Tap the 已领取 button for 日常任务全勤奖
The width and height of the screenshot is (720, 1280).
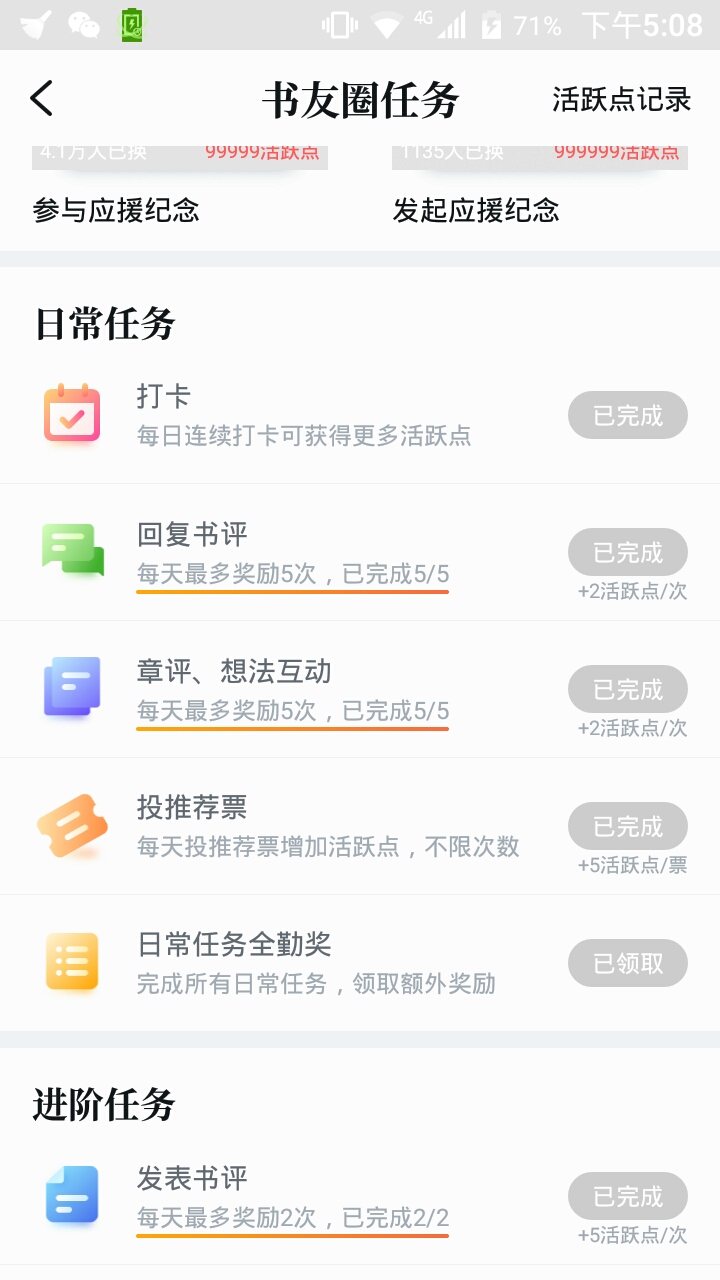pos(628,963)
